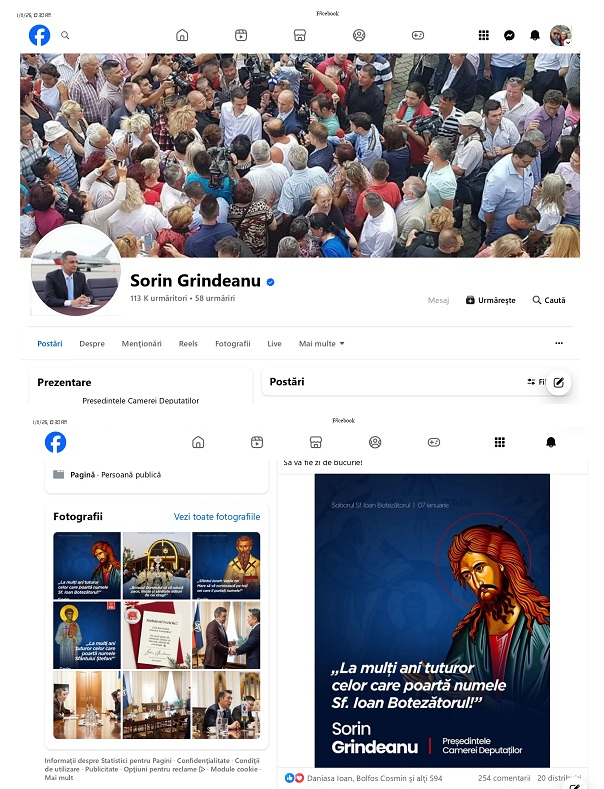The image size is (604, 789).
Task: Select the Live tab
Action: 274,344
